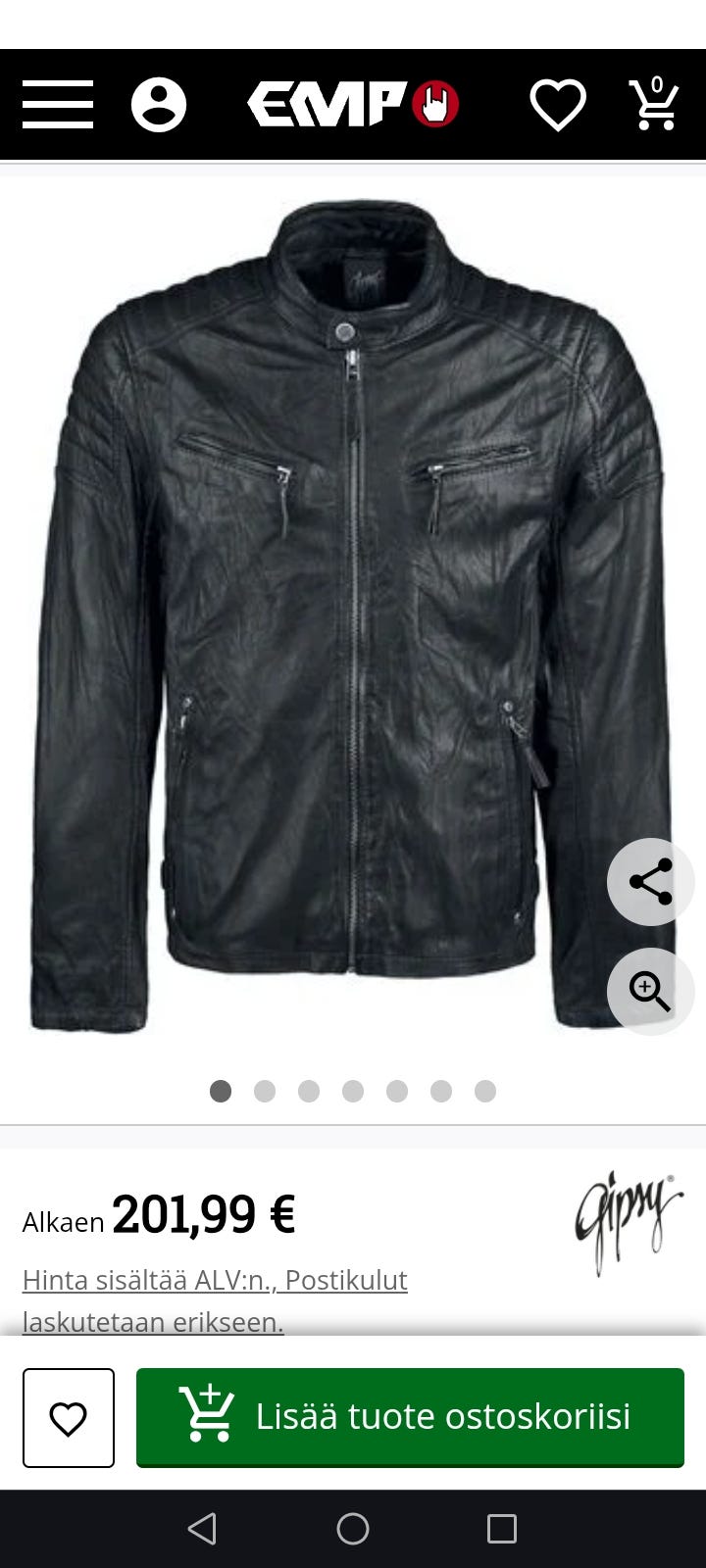Go to the EMP home page logo
Screen dimensions: 706x1568
(x=353, y=105)
